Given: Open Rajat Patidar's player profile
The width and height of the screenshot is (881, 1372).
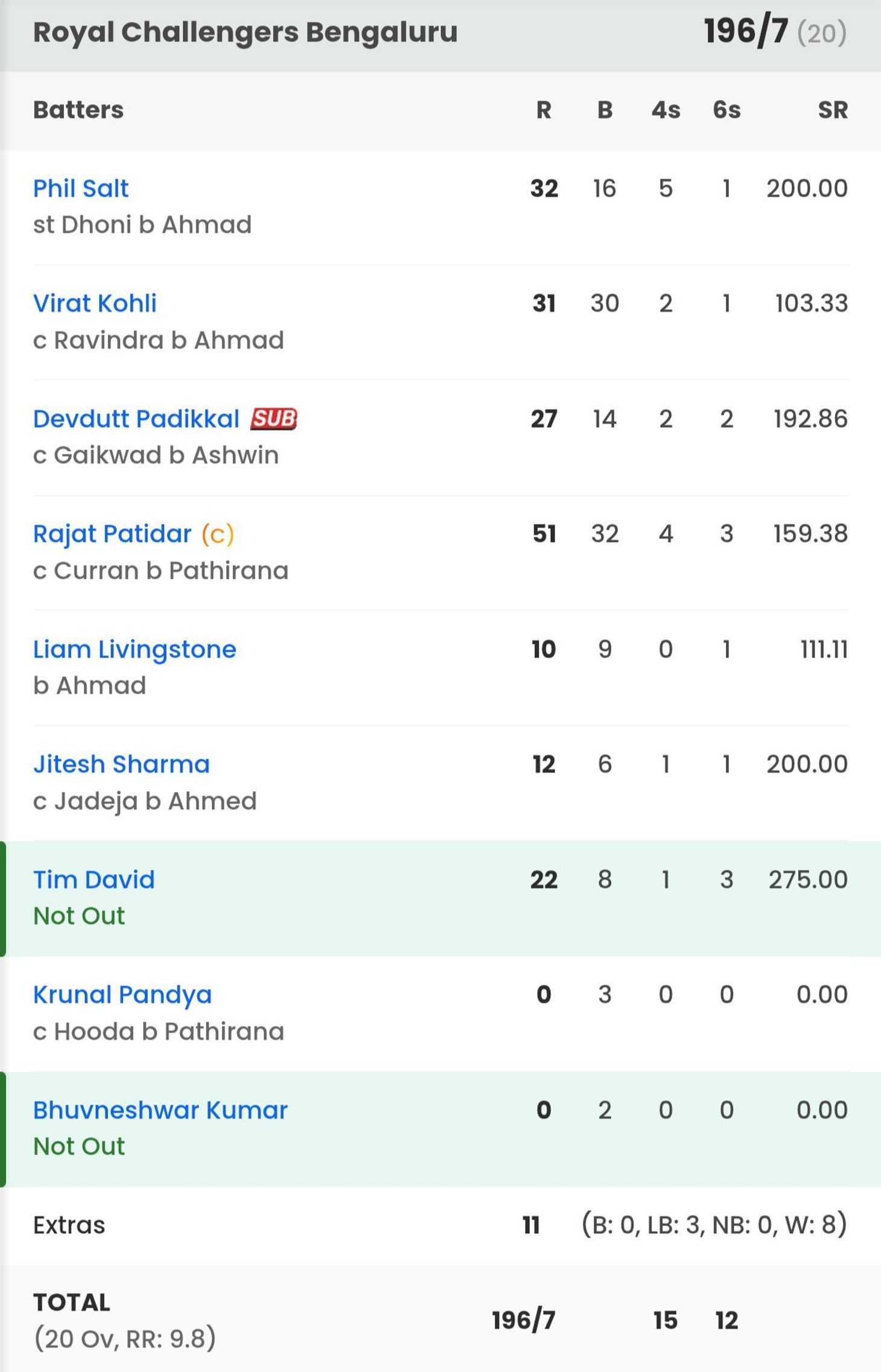Looking at the screenshot, I should (x=112, y=534).
